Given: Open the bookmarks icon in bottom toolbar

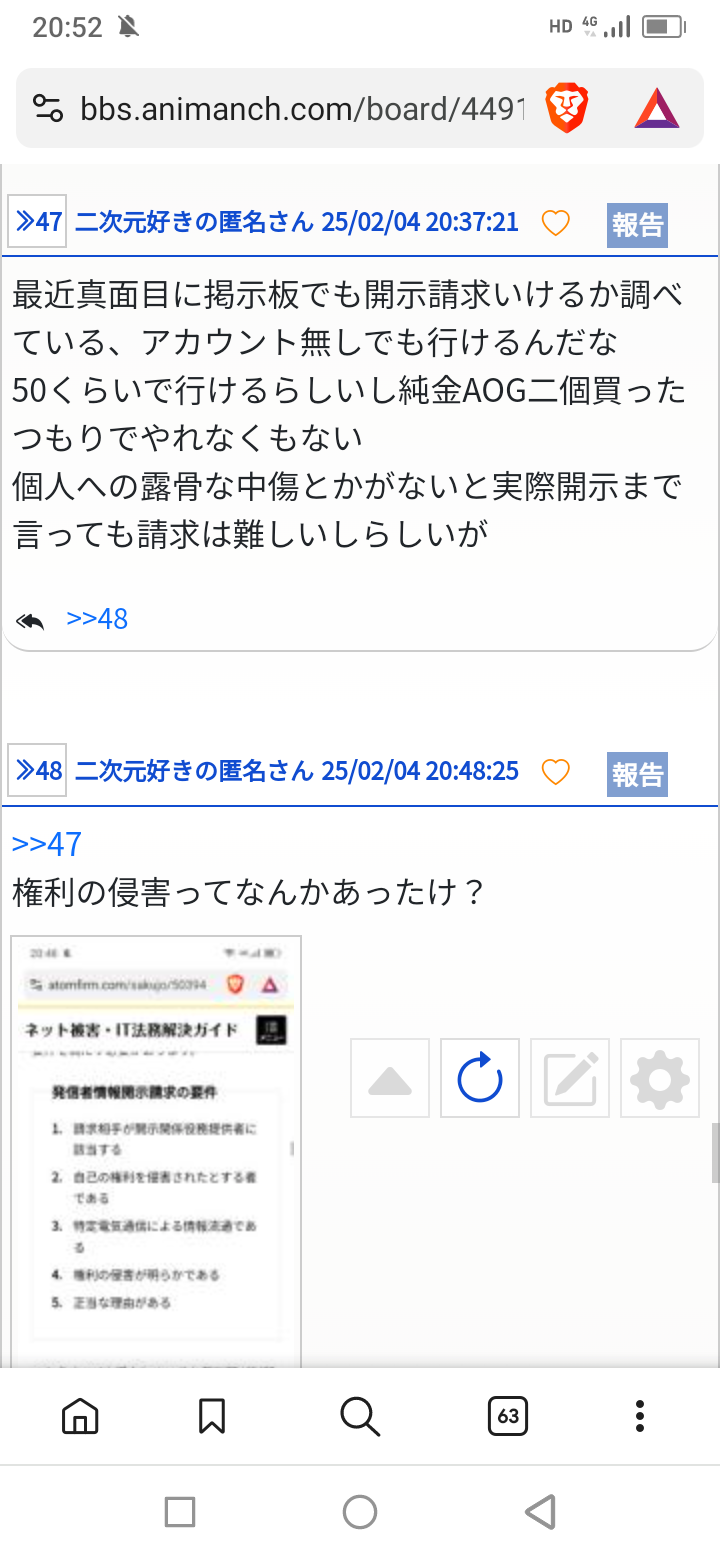Looking at the screenshot, I should pos(212,1415).
